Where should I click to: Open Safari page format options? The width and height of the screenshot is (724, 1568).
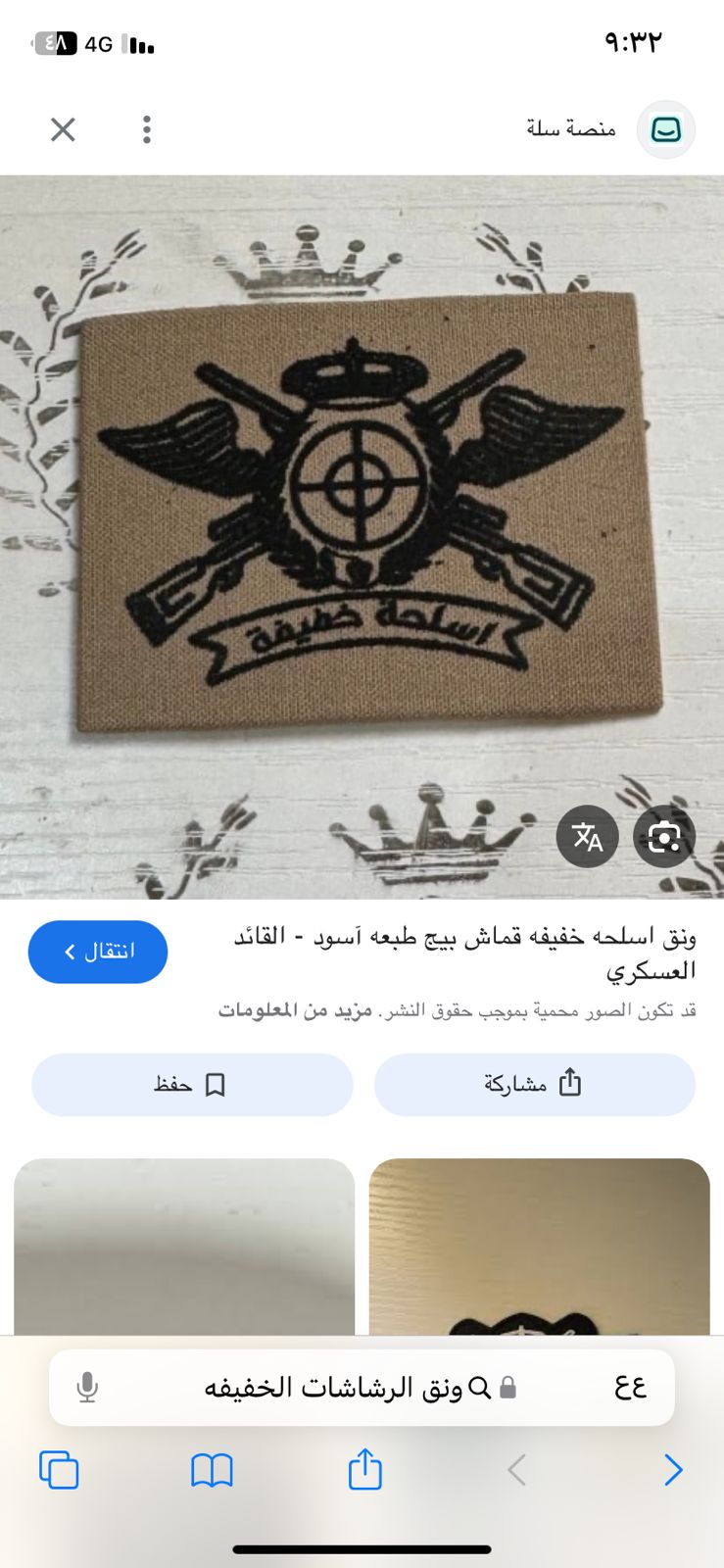tap(630, 1387)
